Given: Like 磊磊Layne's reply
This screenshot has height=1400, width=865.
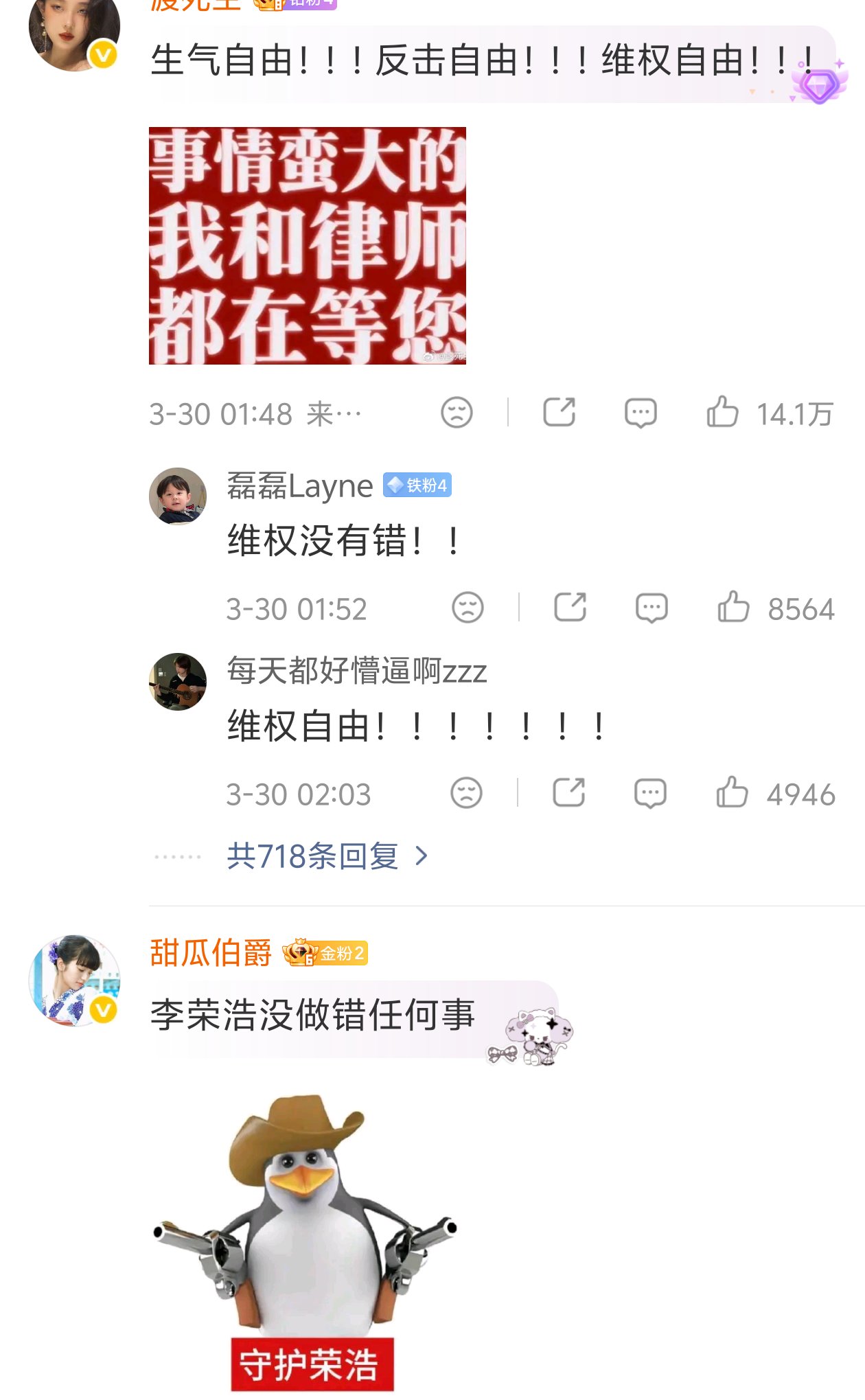Looking at the screenshot, I should coord(733,608).
